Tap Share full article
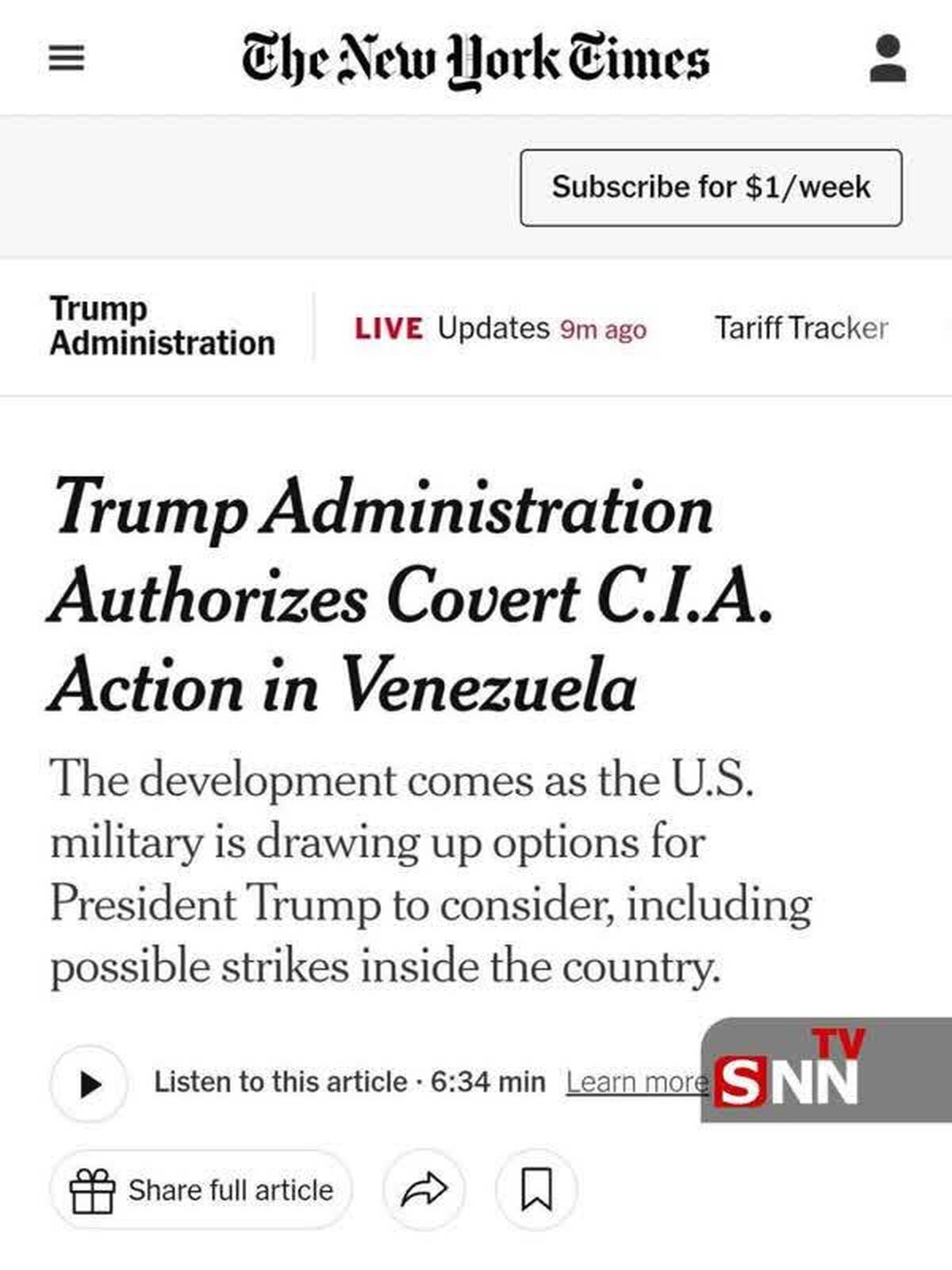 [x=202, y=1190]
